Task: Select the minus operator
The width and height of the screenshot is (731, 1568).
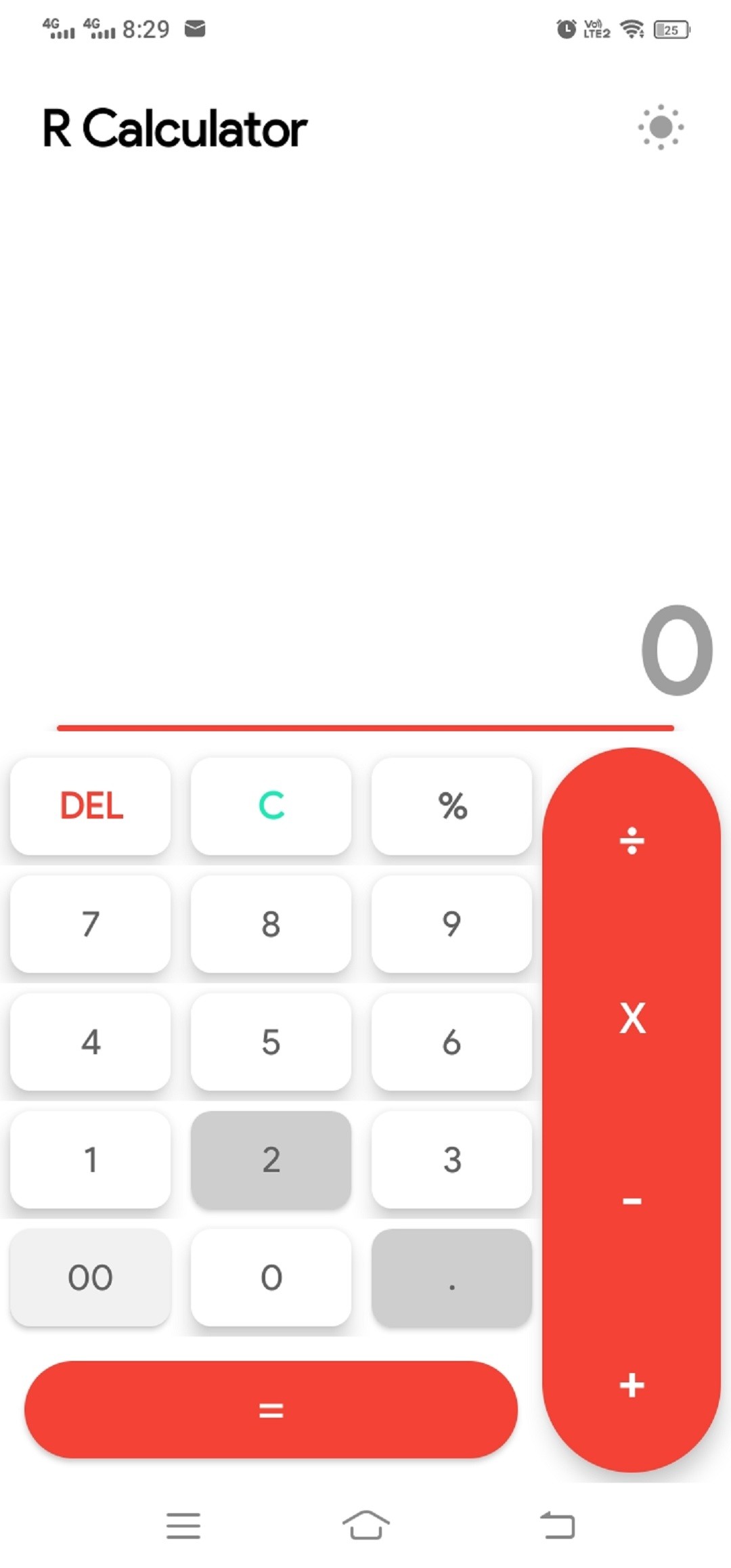Action: pyautogui.click(x=632, y=1201)
